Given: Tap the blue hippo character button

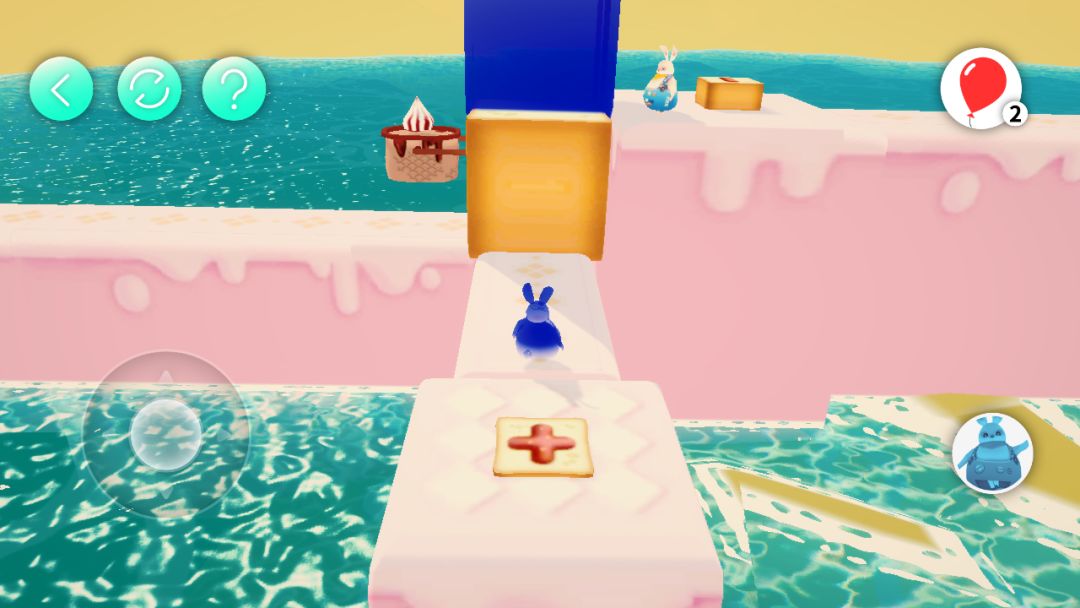Looking at the screenshot, I should 992,453.
